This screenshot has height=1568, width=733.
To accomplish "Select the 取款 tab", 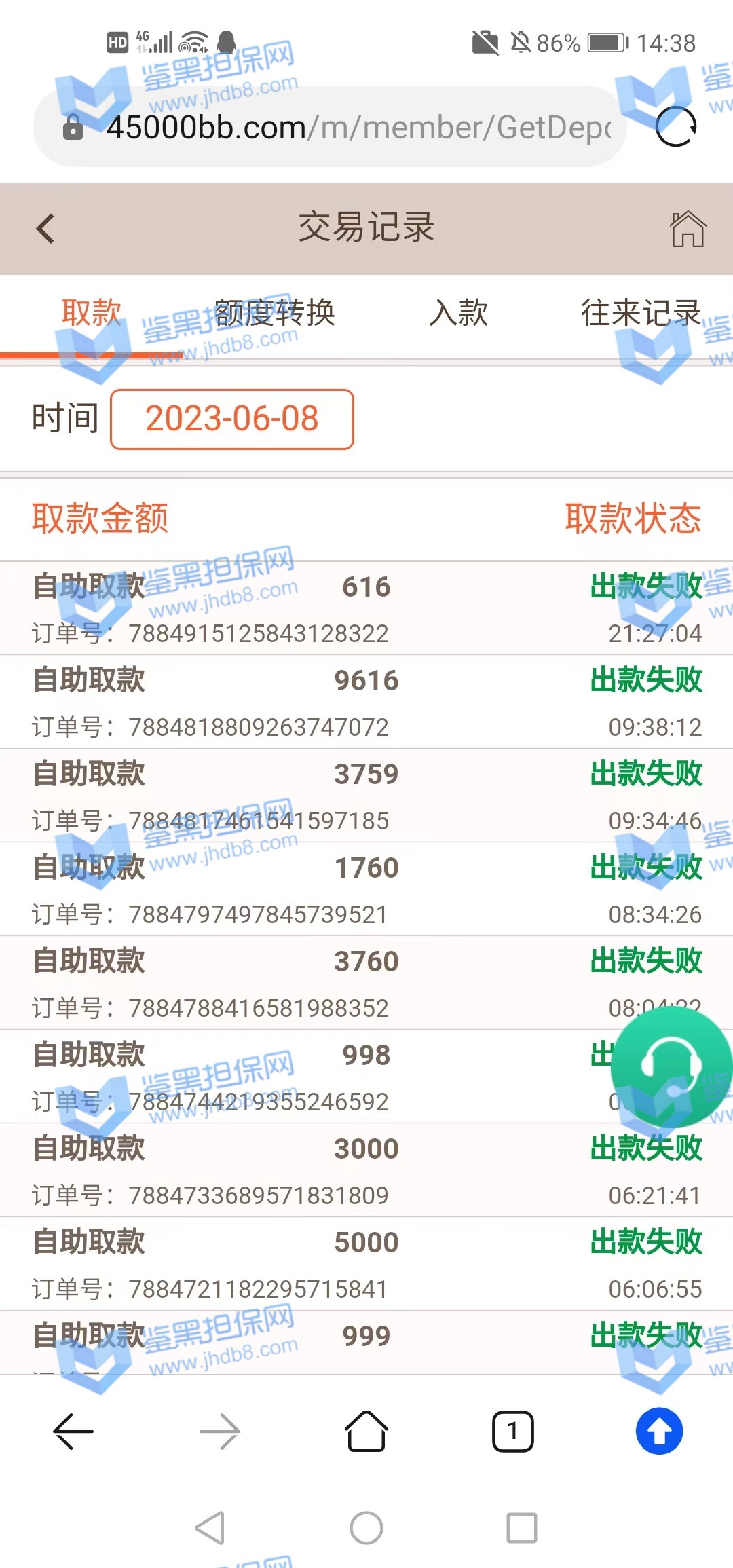I will tap(91, 313).
